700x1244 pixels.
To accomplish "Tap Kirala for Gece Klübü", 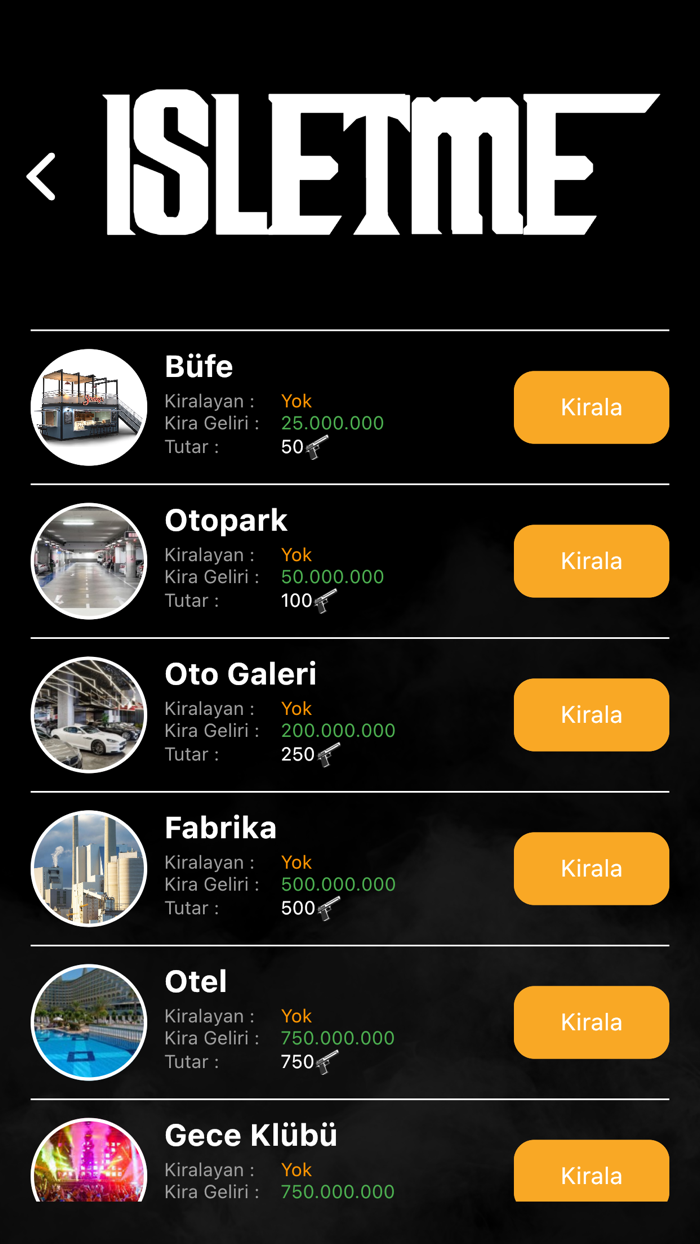I will pyautogui.click(x=591, y=1172).
